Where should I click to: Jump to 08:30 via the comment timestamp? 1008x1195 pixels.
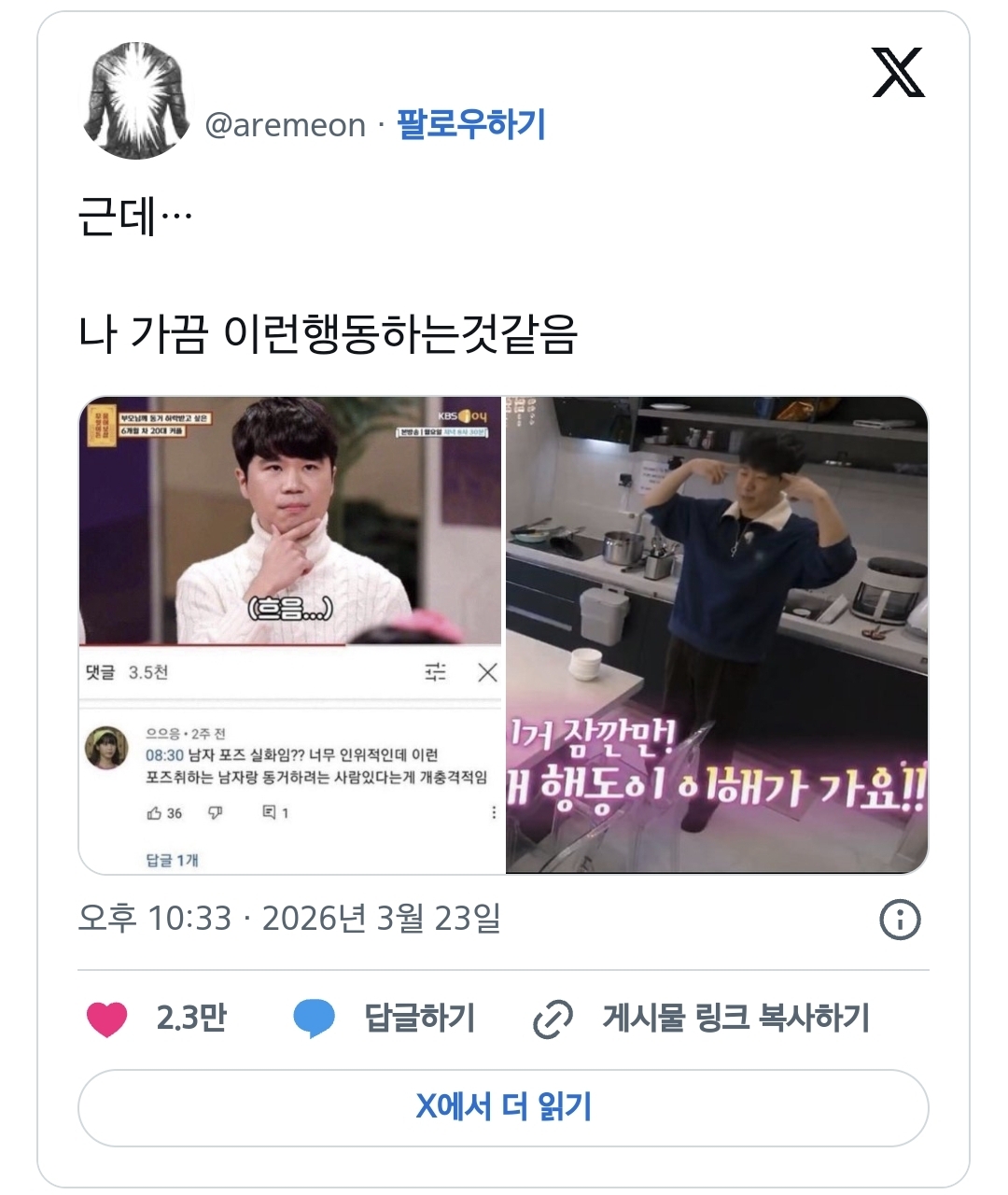click(163, 755)
